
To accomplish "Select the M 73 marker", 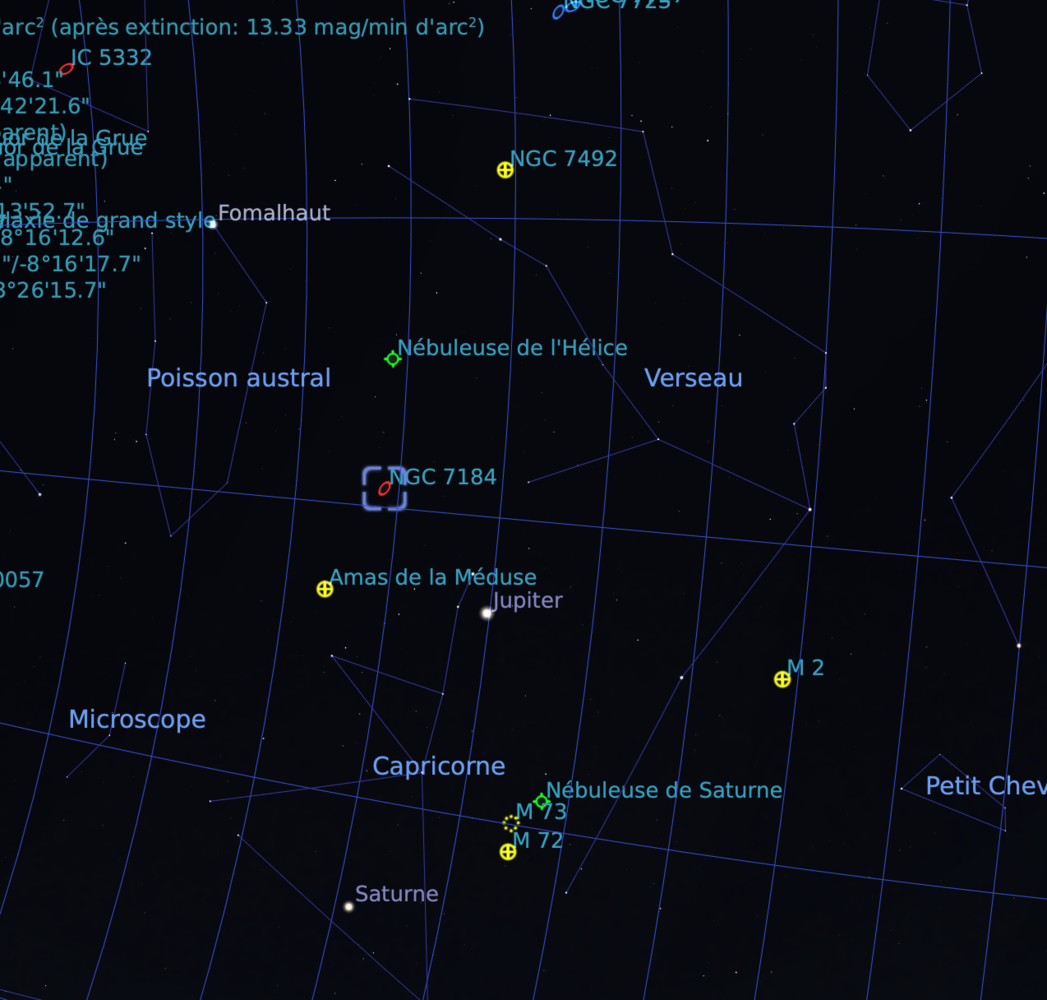I will click(x=511, y=823).
